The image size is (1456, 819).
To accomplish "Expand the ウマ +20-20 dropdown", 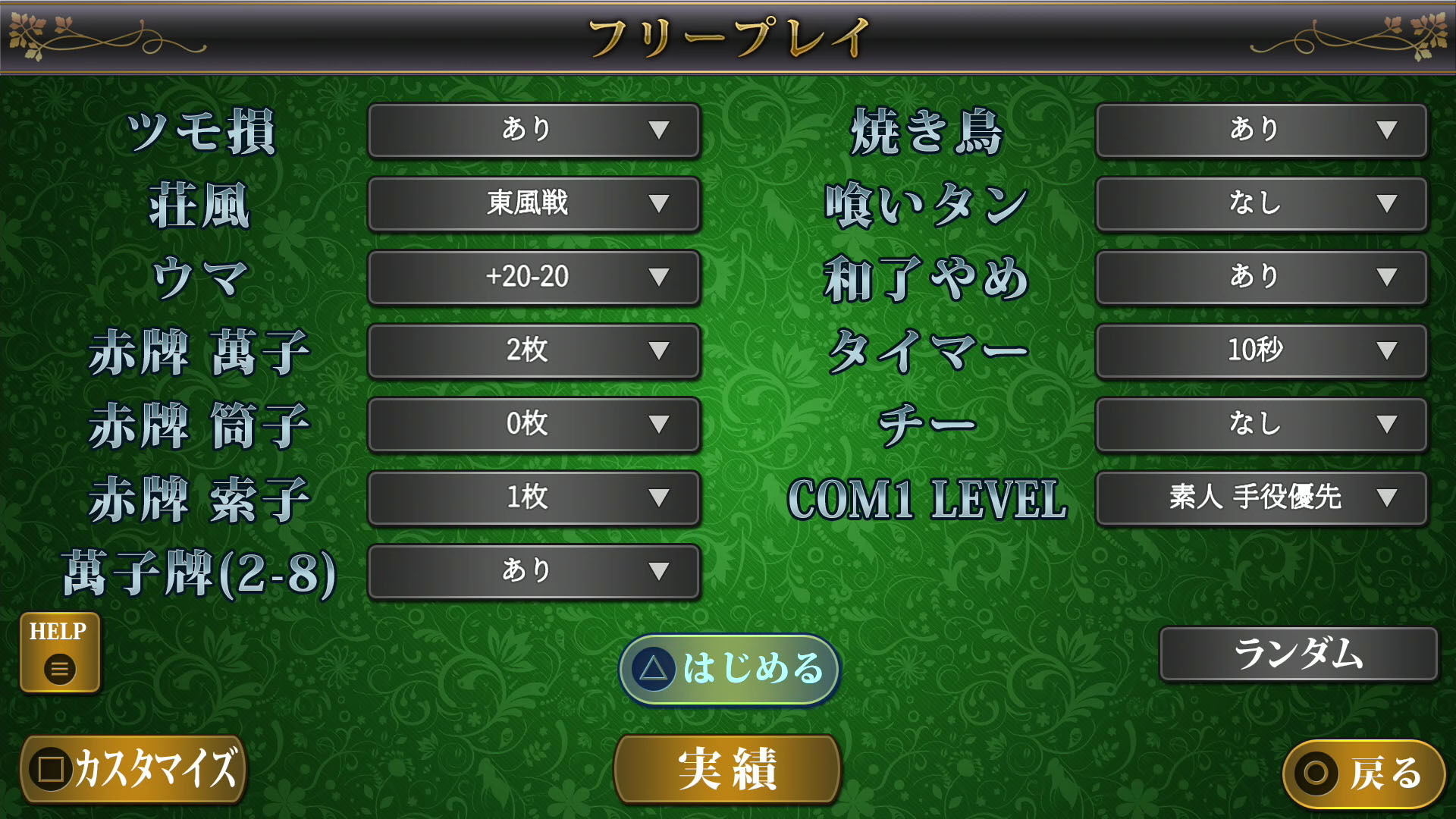I will click(x=533, y=277).
